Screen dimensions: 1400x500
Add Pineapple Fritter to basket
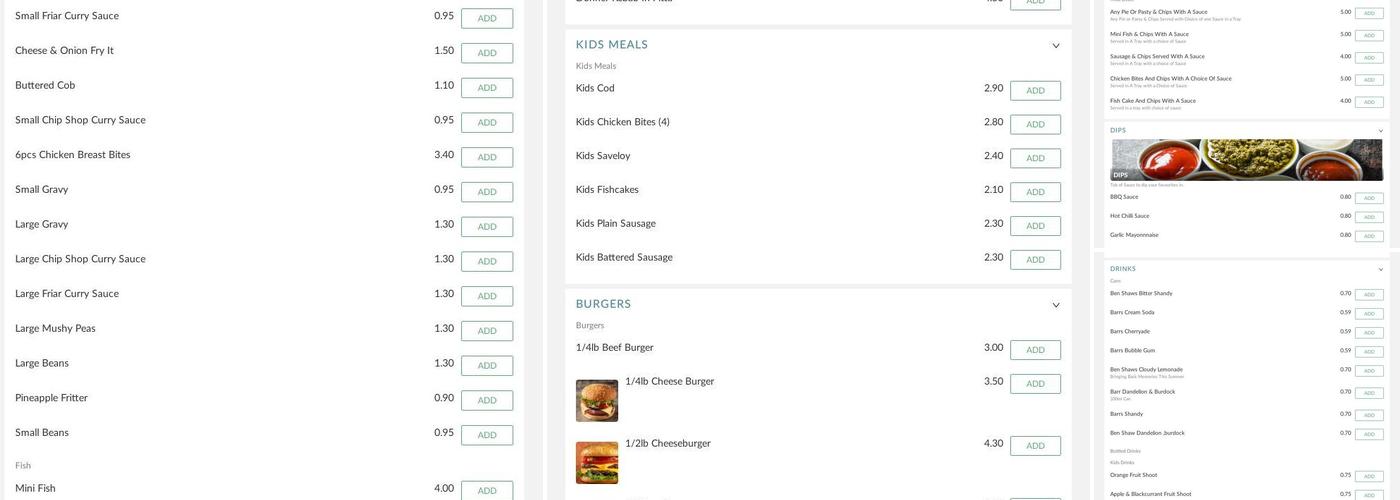click(487, 400)
